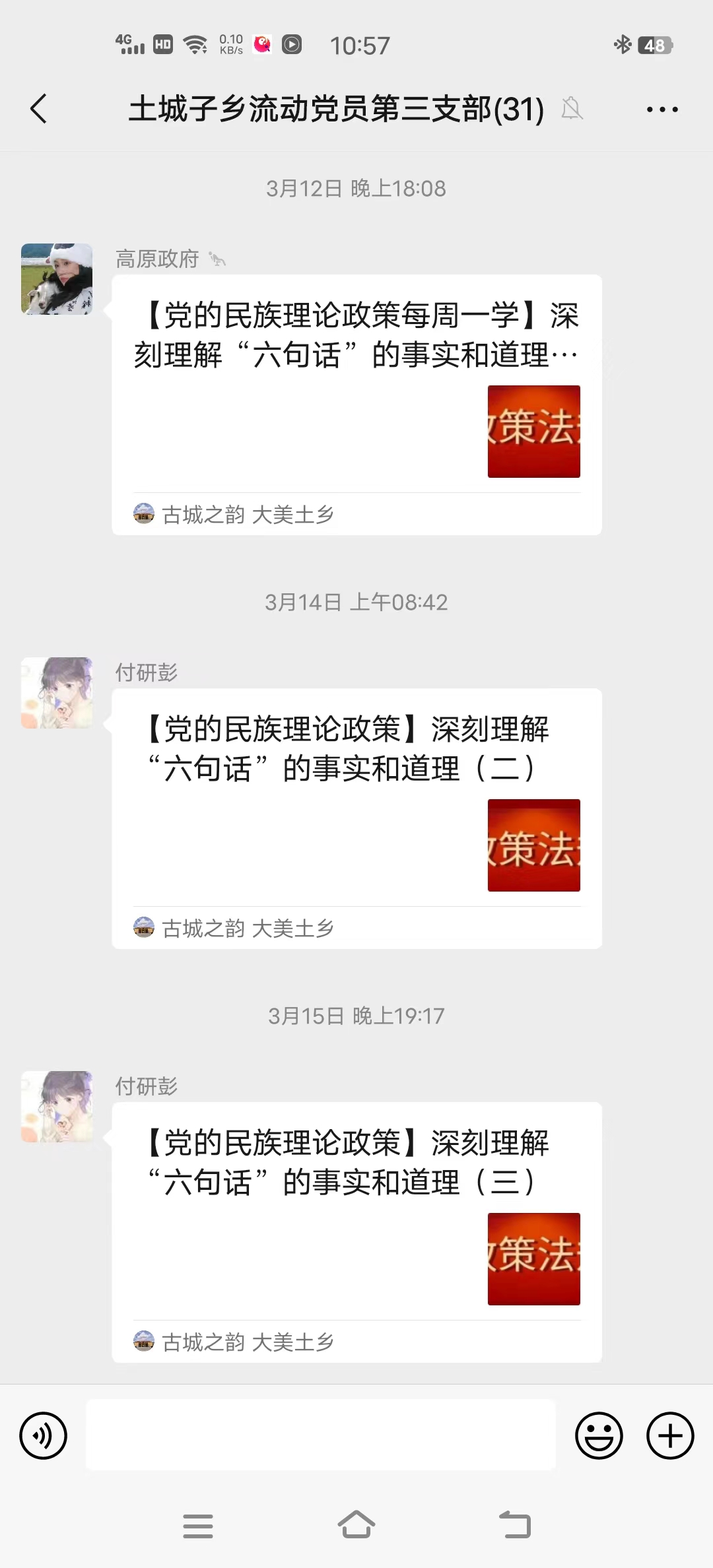This screenshot has height=1568, width=713.
Task: View 付研彭's avatar on the 3月15日 message
Action: tap(57, 1107)
